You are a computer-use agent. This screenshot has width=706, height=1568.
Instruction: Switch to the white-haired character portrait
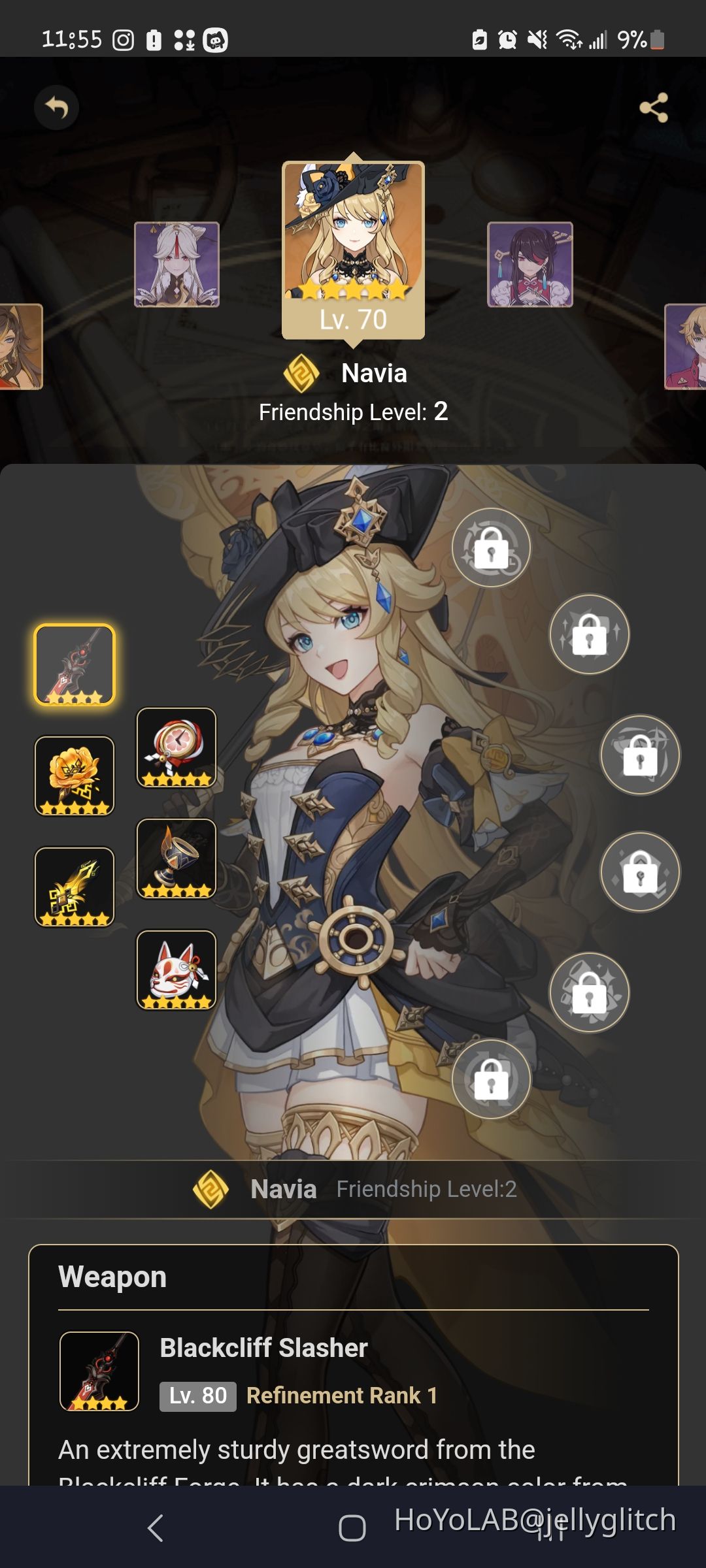pyautogui.click(x=176, y=264)
